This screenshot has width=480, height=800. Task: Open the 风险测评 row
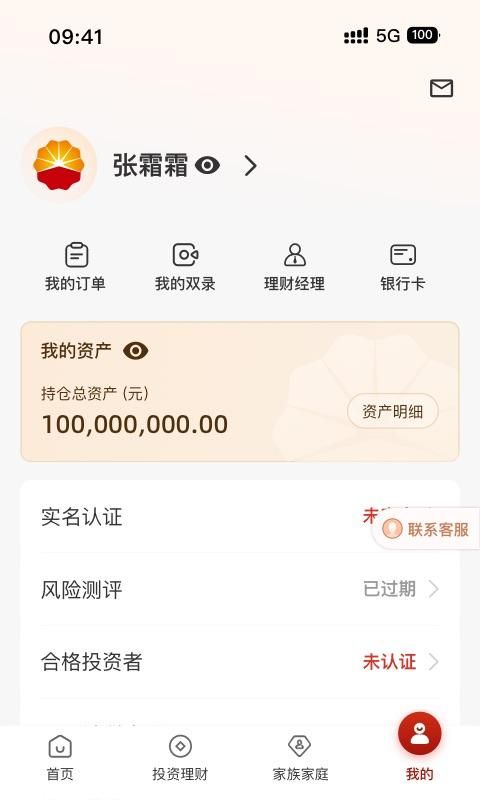(x=240, y=589)
